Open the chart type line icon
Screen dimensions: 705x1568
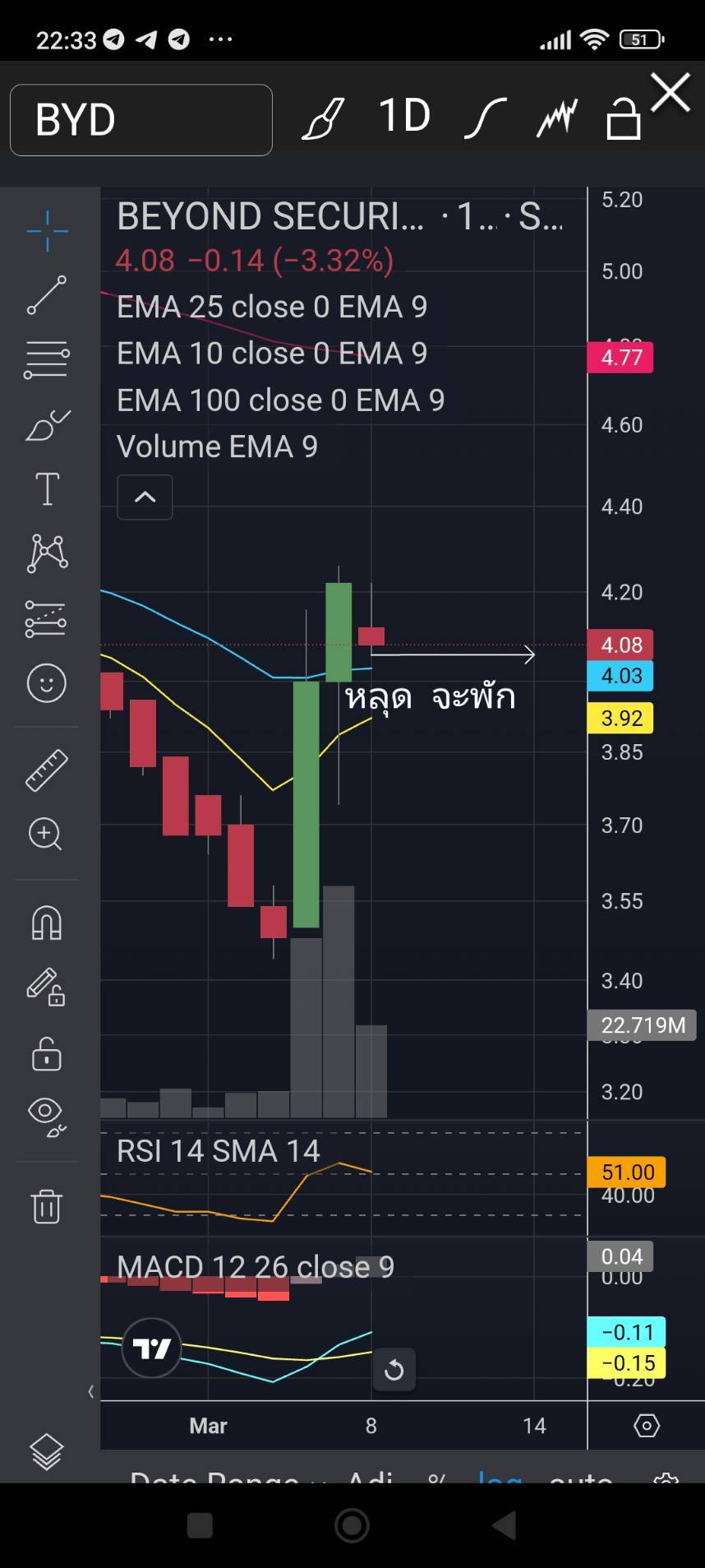point(485,118)
